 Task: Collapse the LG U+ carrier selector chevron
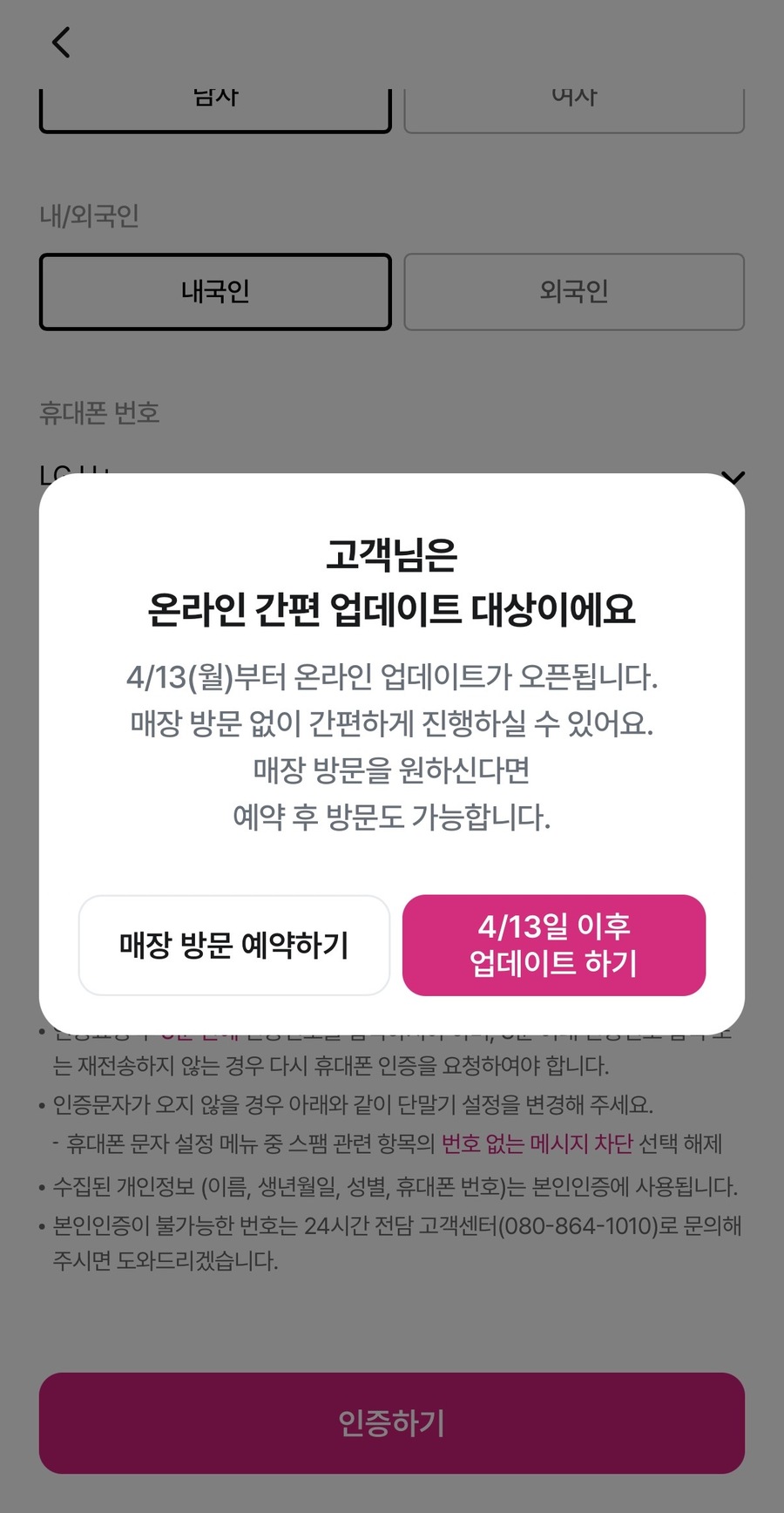click(x=736, y=478)
